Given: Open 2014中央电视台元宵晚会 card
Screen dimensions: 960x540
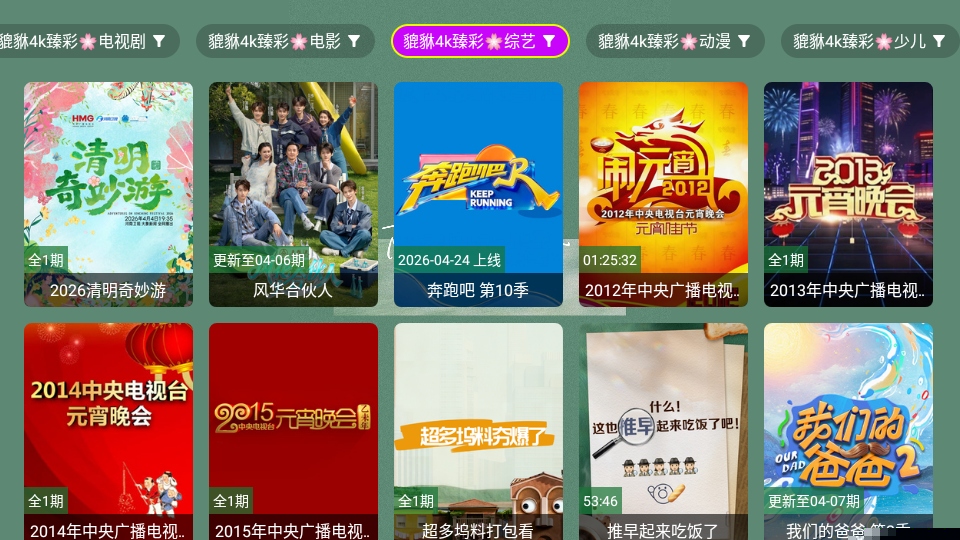Looking at the screenshot, I should click(108, 430).
